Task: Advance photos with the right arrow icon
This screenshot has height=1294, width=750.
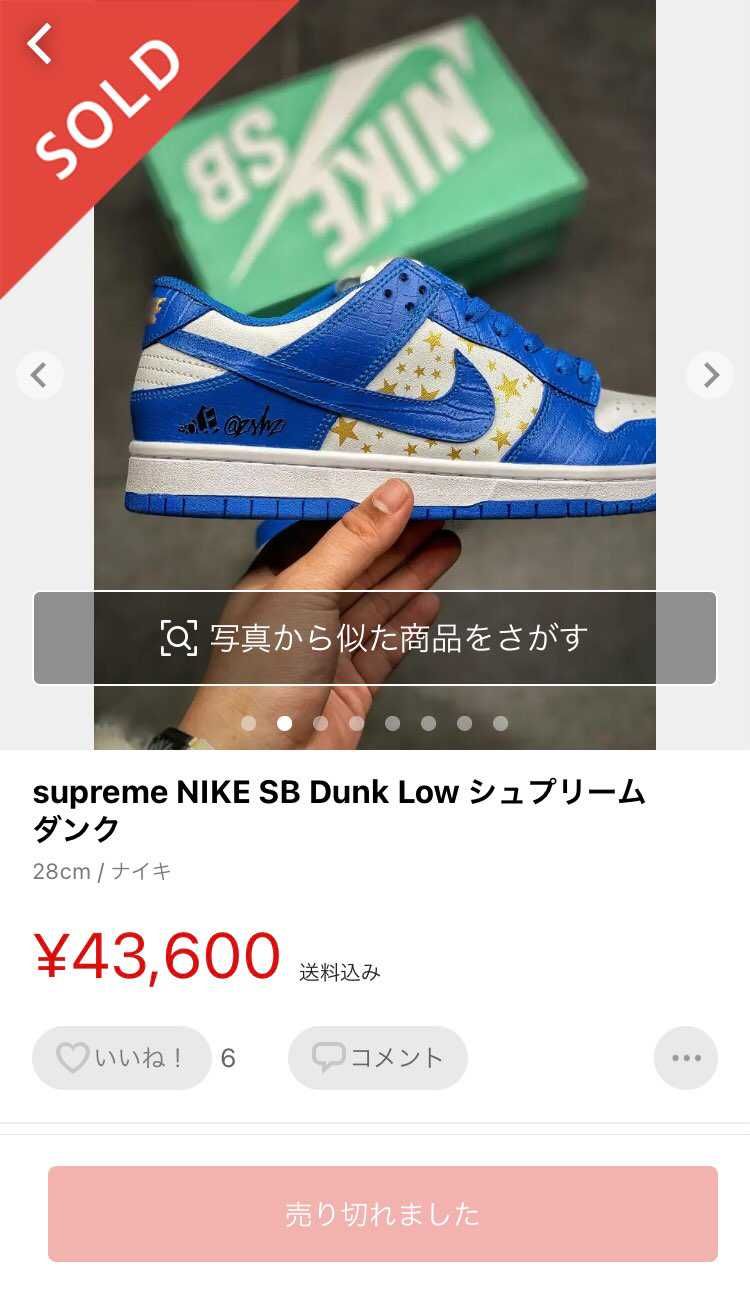Action: pos(710,375)
